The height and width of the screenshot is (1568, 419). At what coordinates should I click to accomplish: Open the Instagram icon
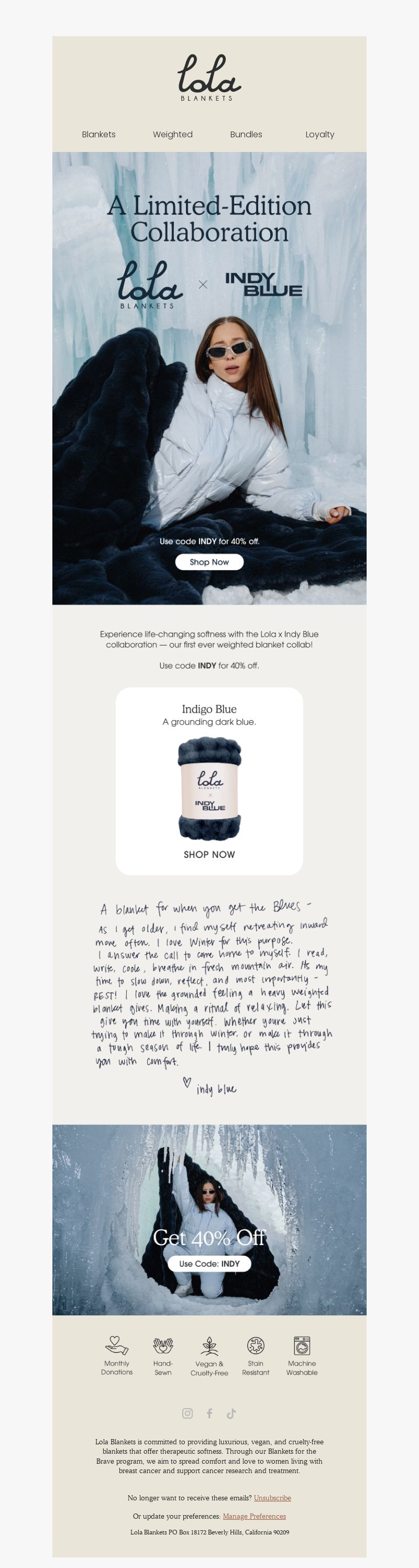click(x=188, y=1413)
